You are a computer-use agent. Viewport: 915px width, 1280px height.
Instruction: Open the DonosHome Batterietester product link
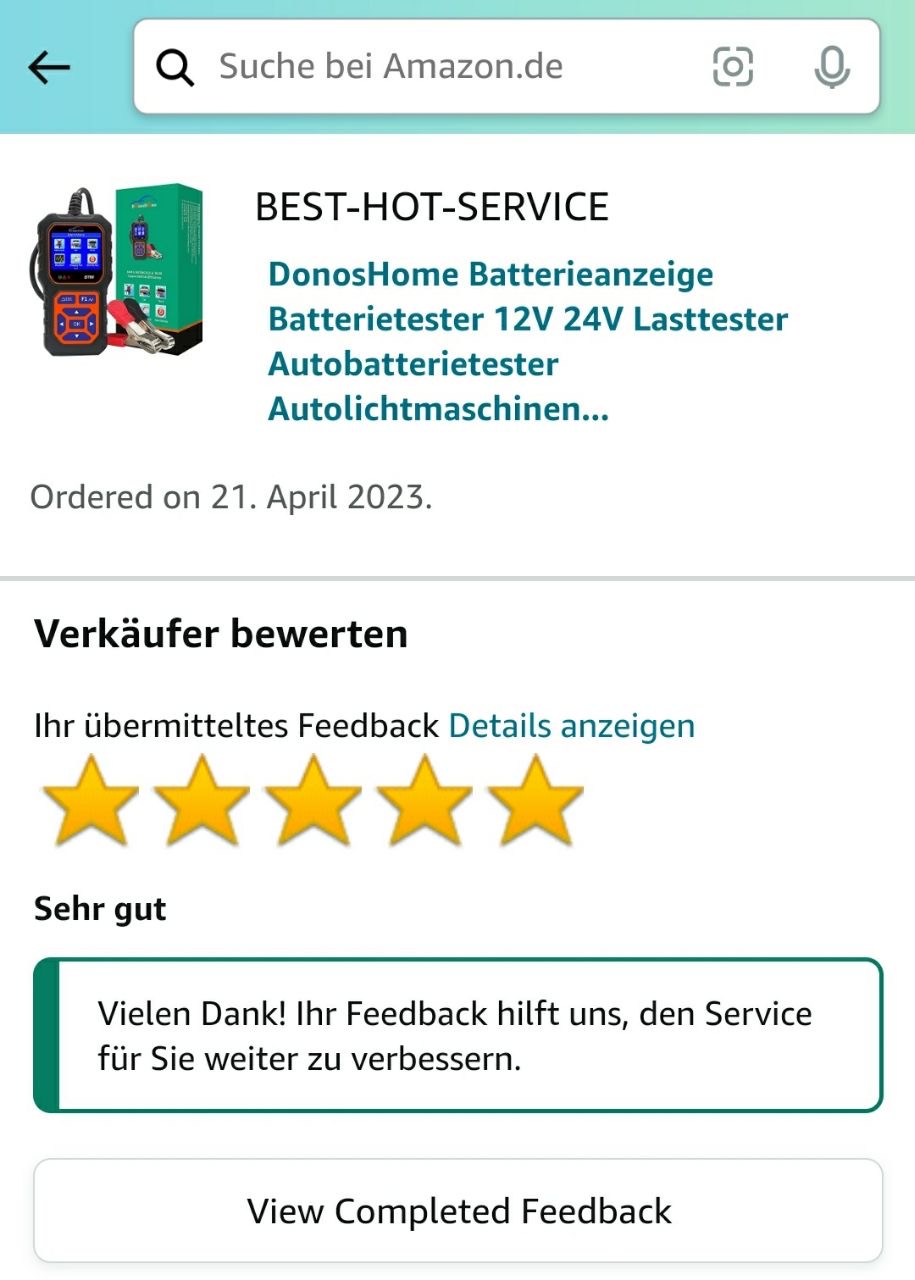[527, 342]
